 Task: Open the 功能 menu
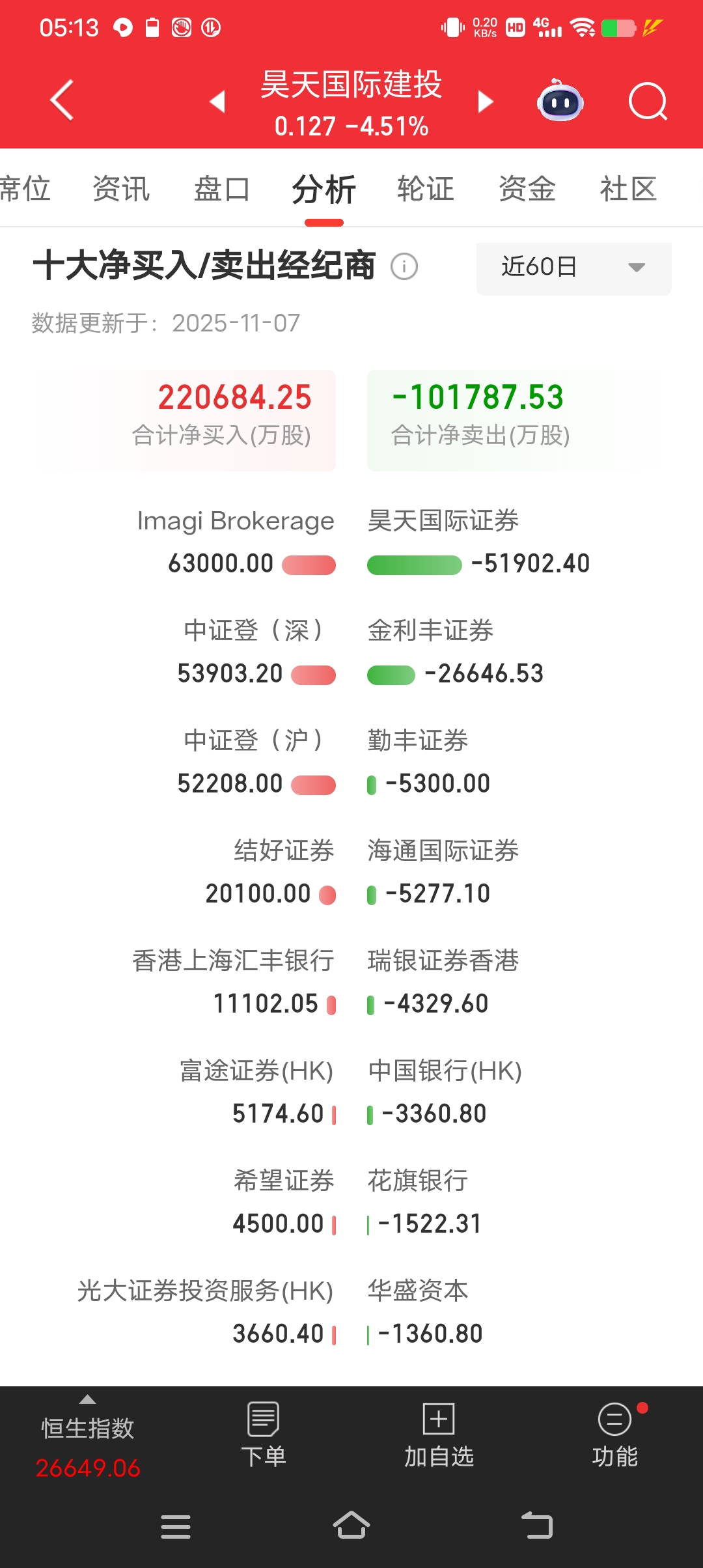coord(615,1435)
